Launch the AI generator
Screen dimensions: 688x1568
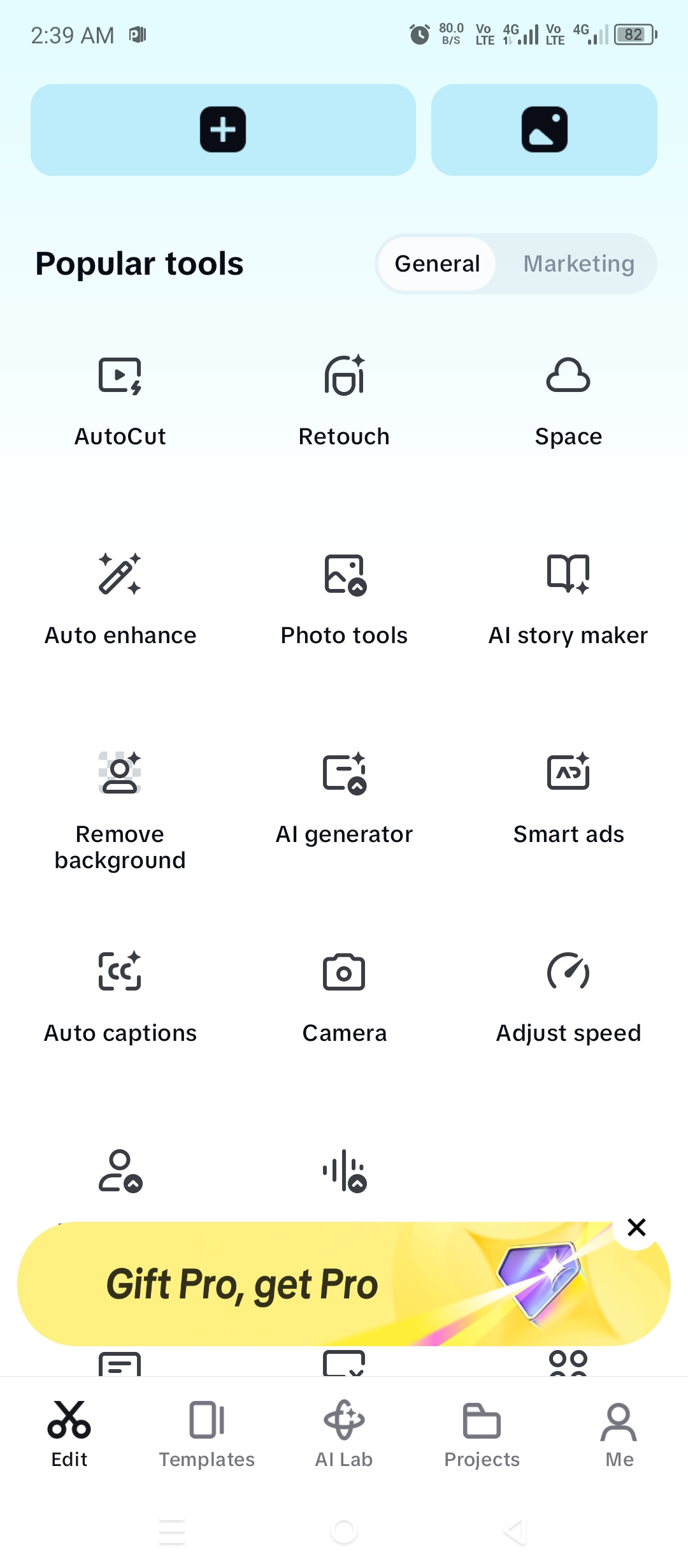pyautogui.click(x=344, y=798)
